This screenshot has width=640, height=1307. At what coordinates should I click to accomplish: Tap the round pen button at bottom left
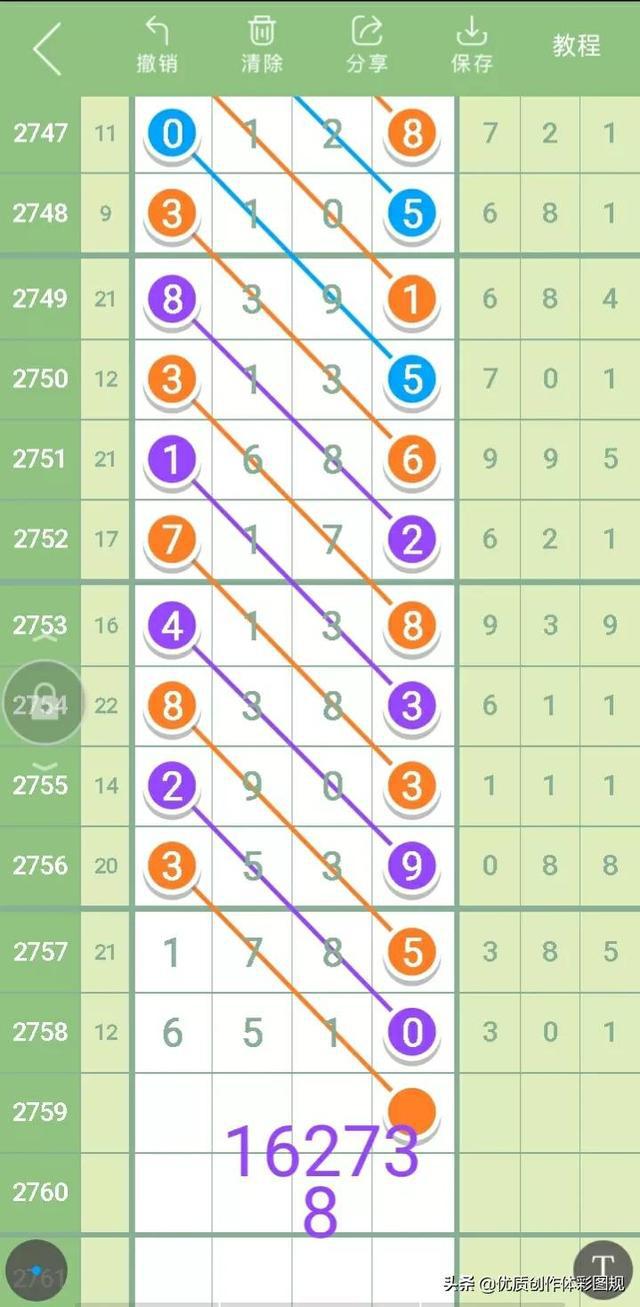point(36,1272)
